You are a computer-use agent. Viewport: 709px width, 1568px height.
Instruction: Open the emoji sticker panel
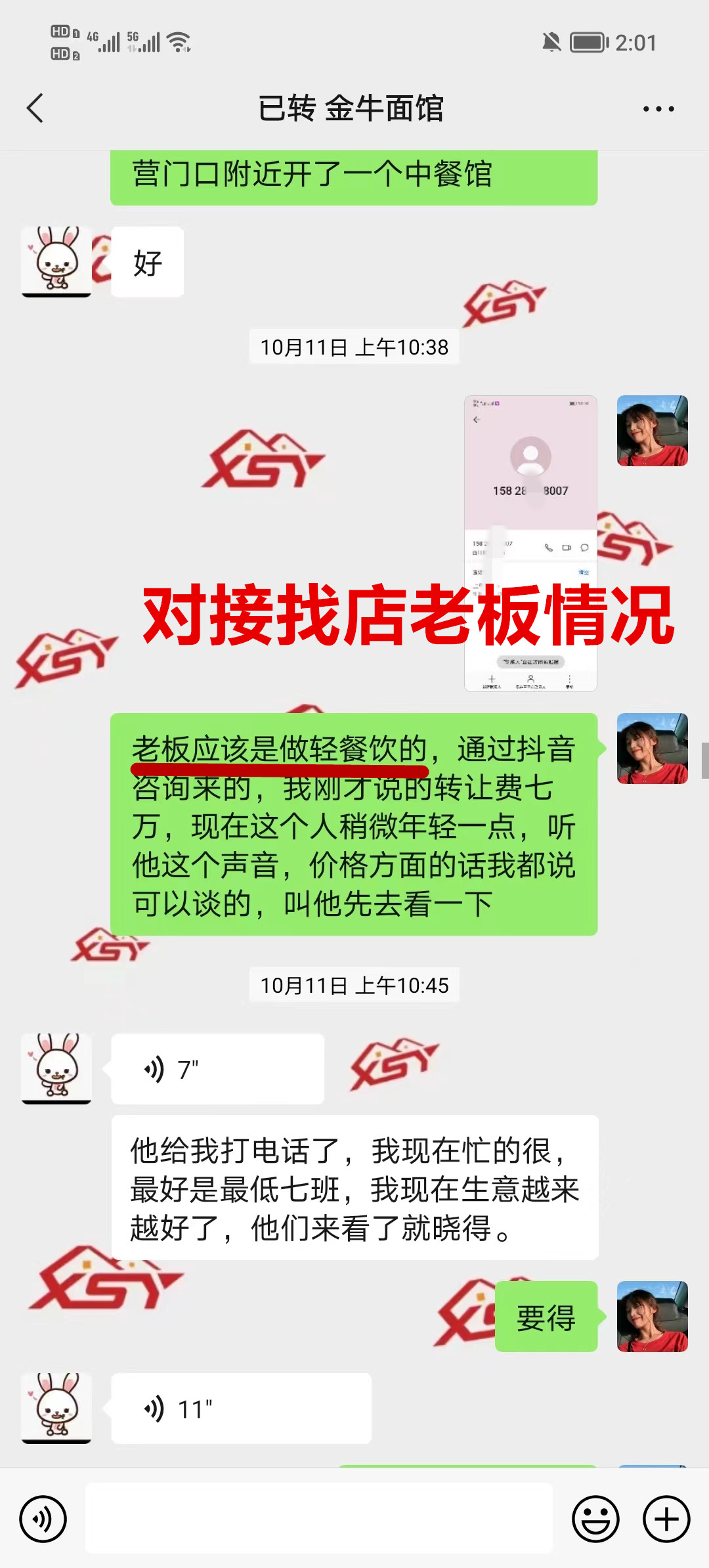pyautogui.click(x=595, y=1519)
